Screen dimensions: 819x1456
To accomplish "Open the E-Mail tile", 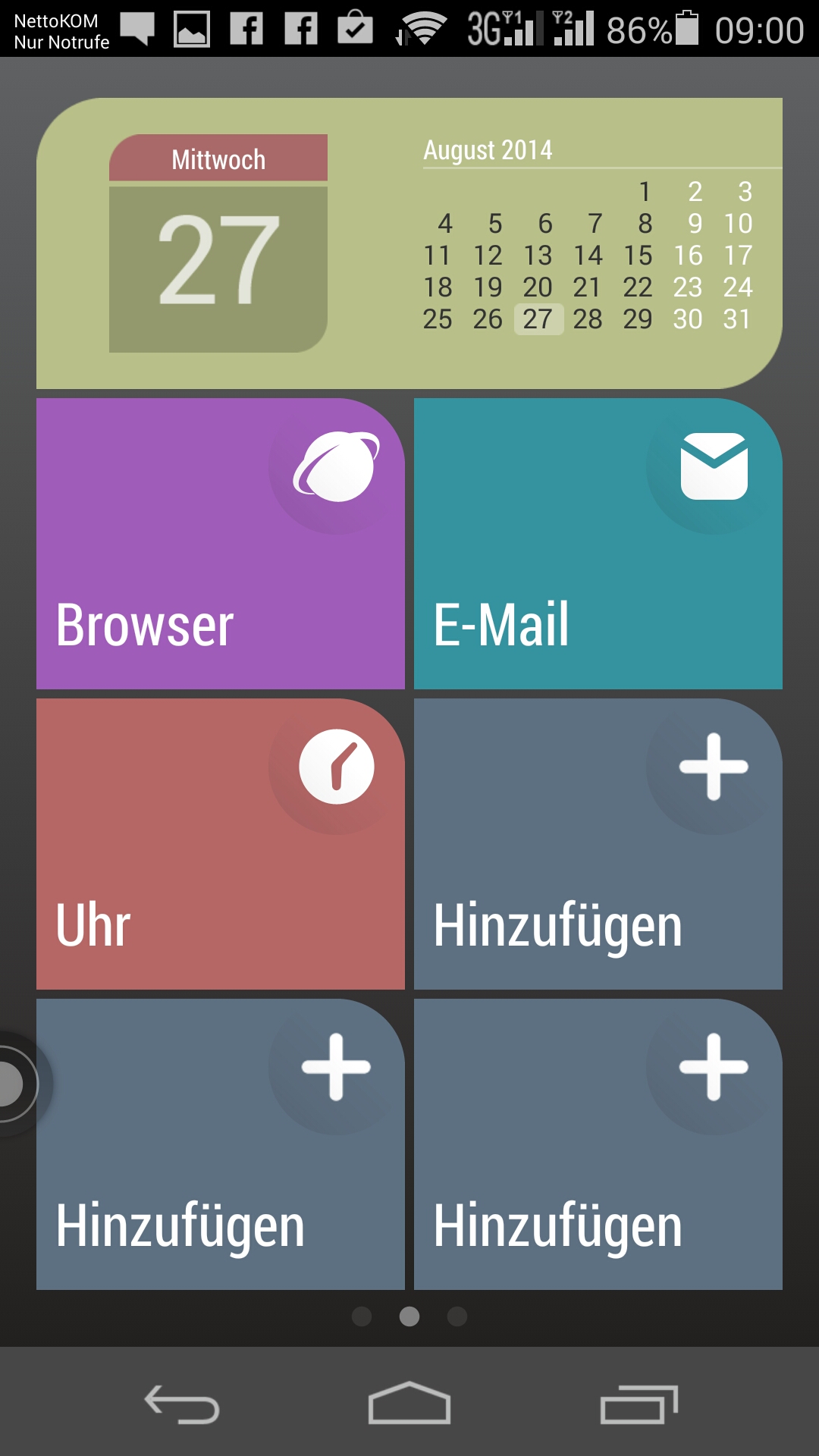I will coord(598,544).
